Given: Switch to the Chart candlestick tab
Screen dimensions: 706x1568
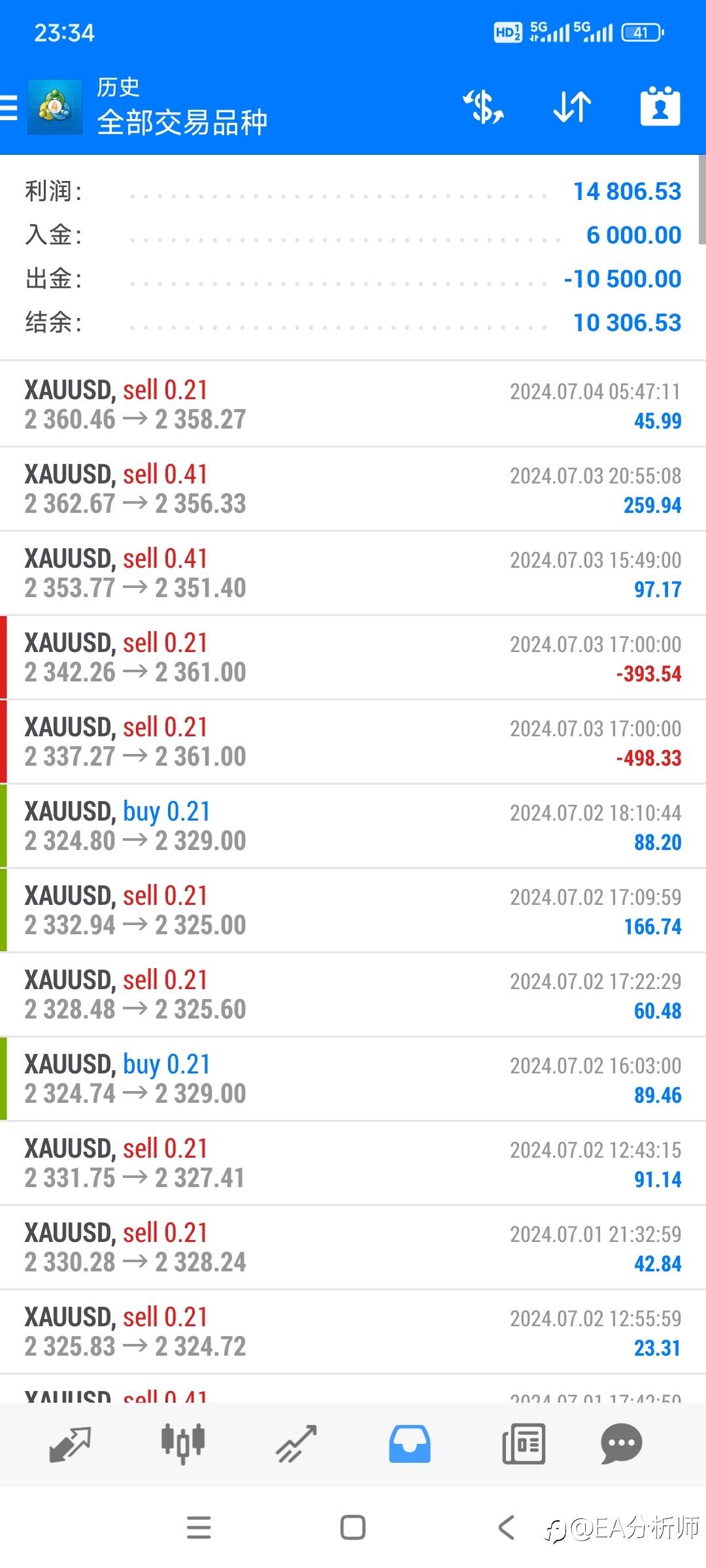Looking at the screenshot, I should pyautogui.click(x=183, y=1445).
